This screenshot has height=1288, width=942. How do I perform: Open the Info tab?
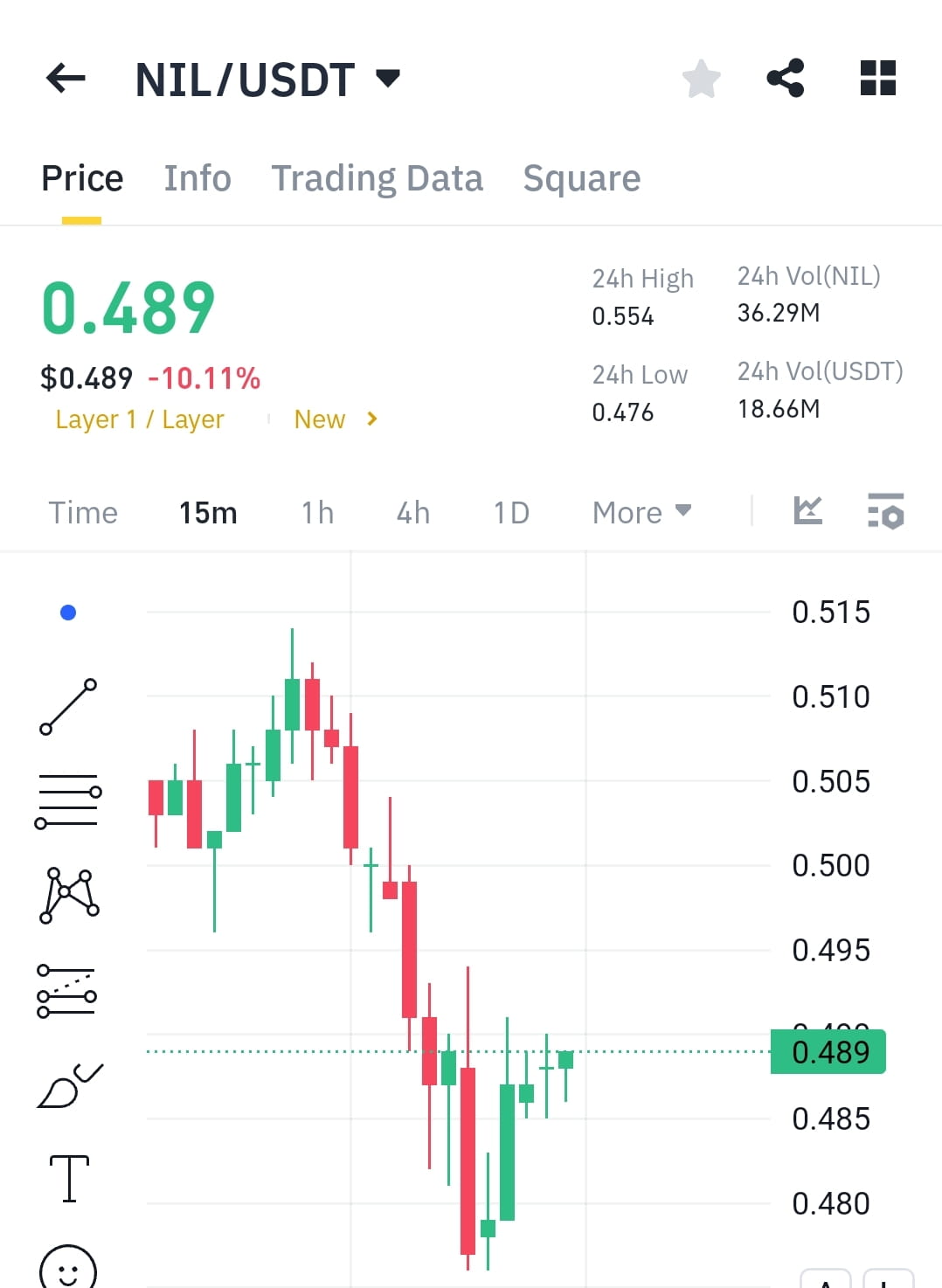click(x=197, y=177)
